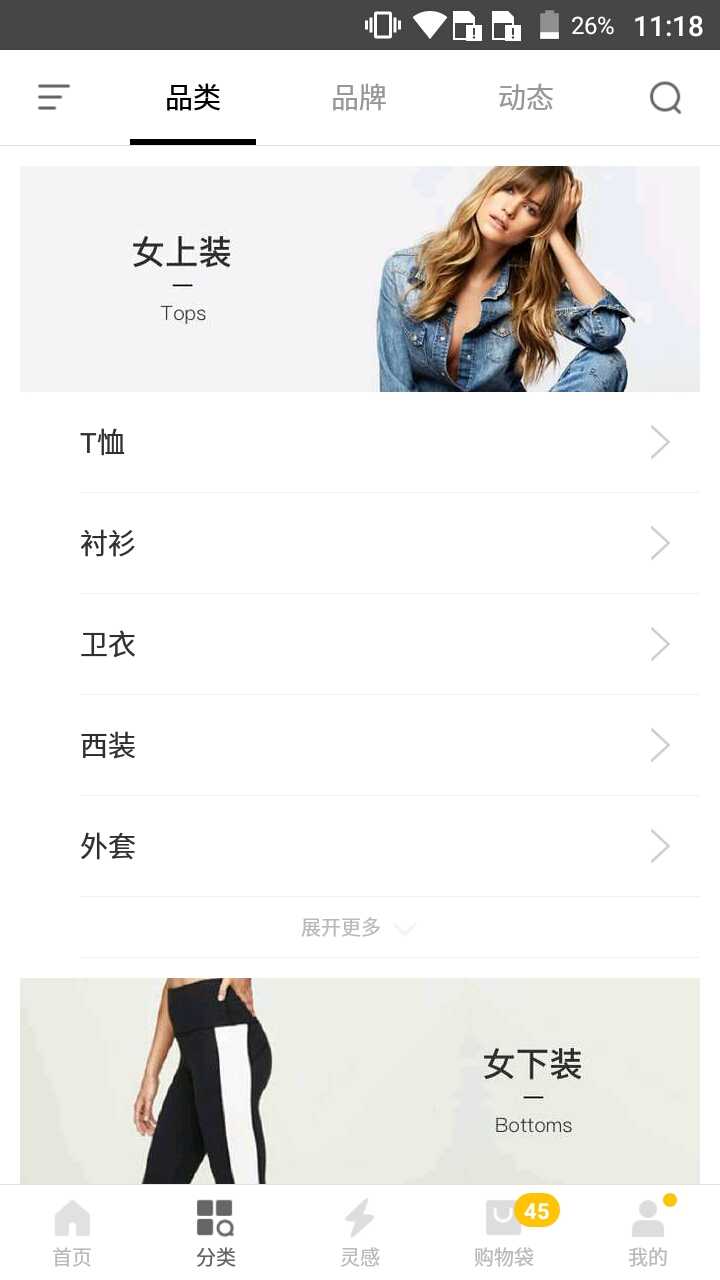Tap the search magnifier icon
720x1280 pixels.
(665, 97)
